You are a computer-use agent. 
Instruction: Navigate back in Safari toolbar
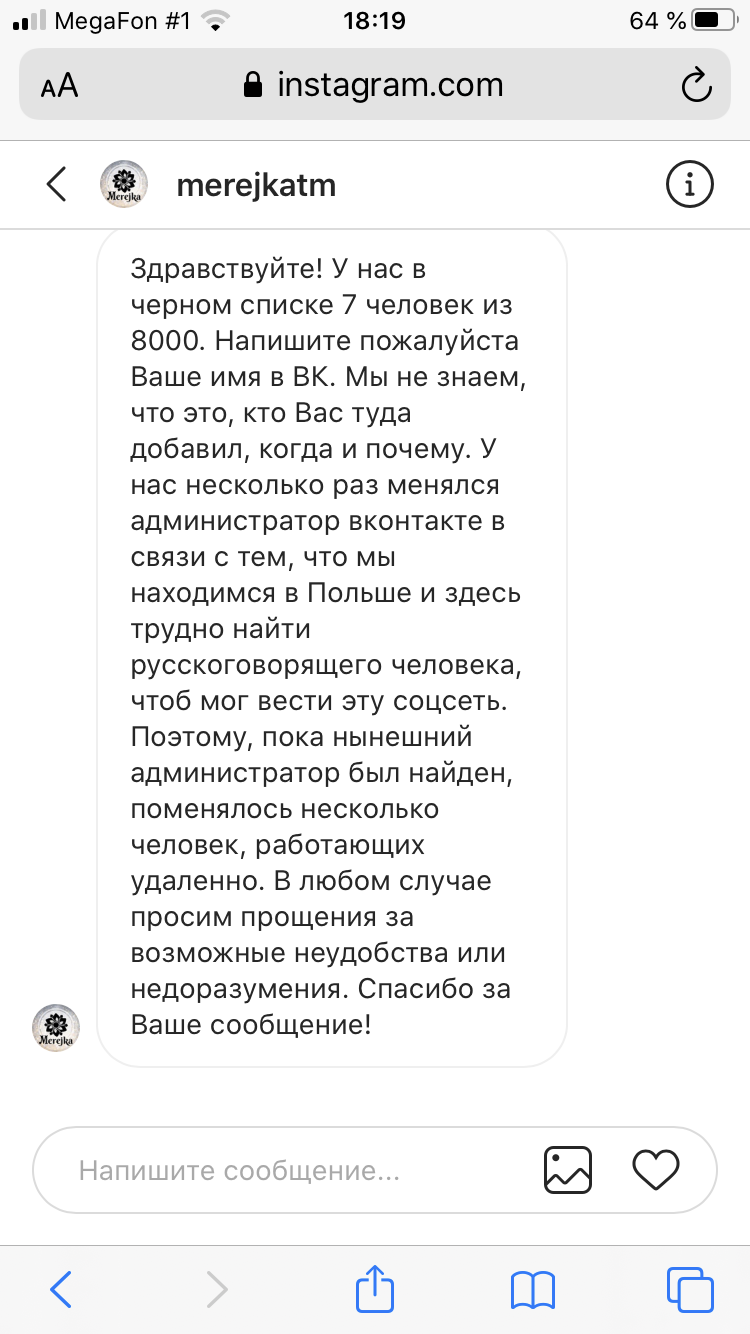61,1290
